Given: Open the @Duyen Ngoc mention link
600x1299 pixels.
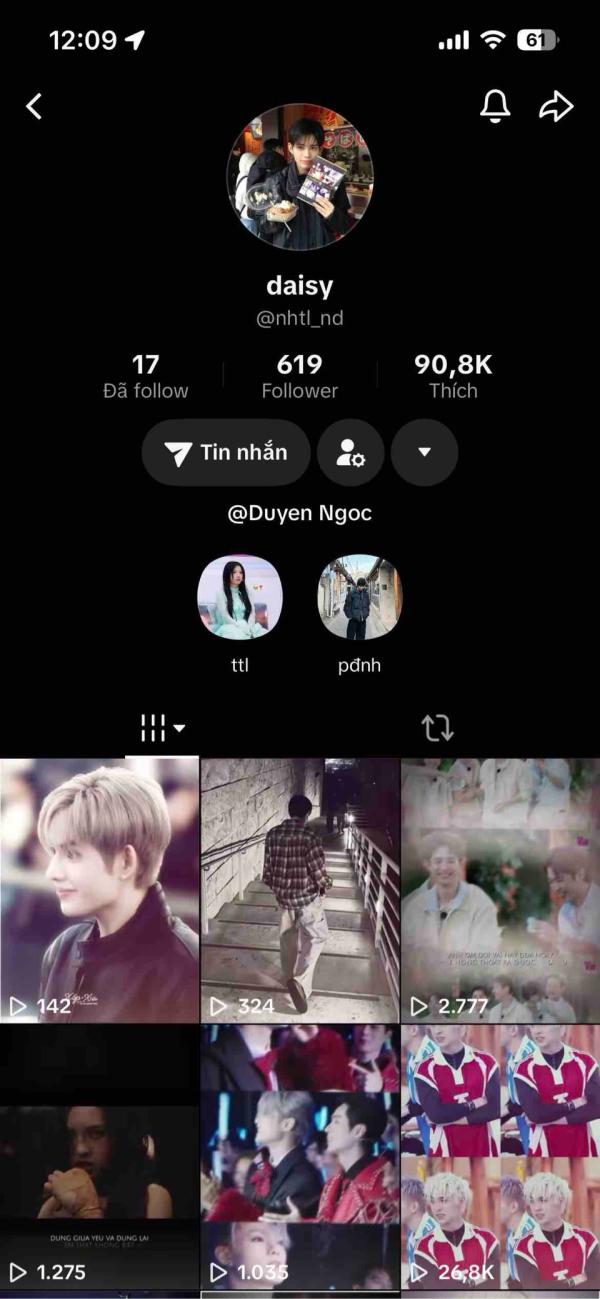Looking at the screenshot, I should (x=300, y=514).
